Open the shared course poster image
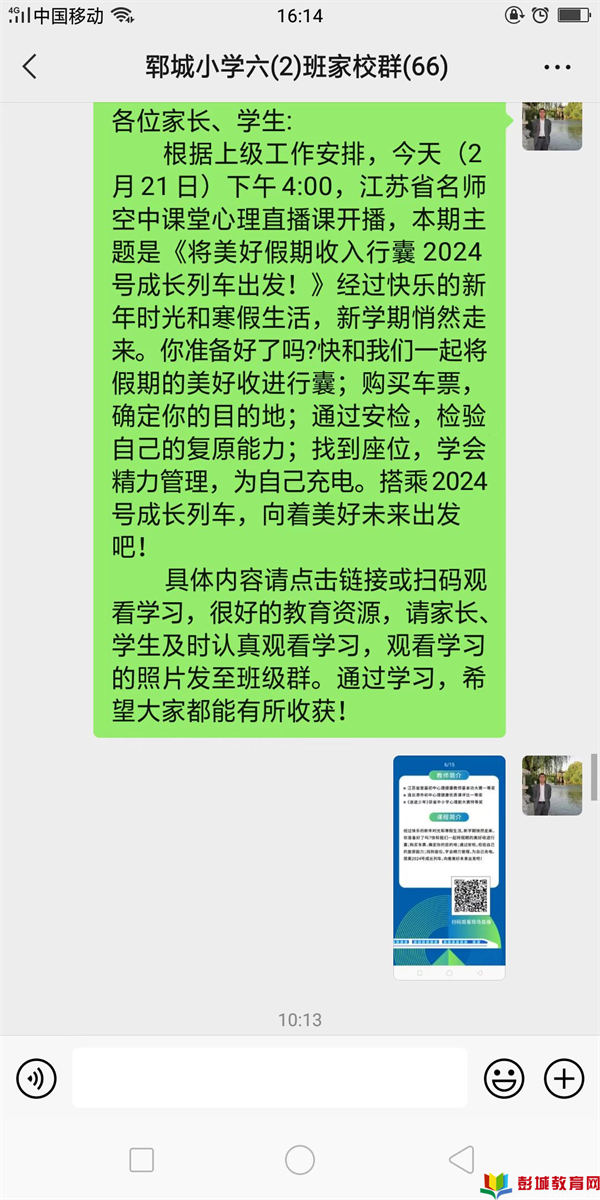The width and height of the screenshot is (600, 1200). tap(449, 866)
